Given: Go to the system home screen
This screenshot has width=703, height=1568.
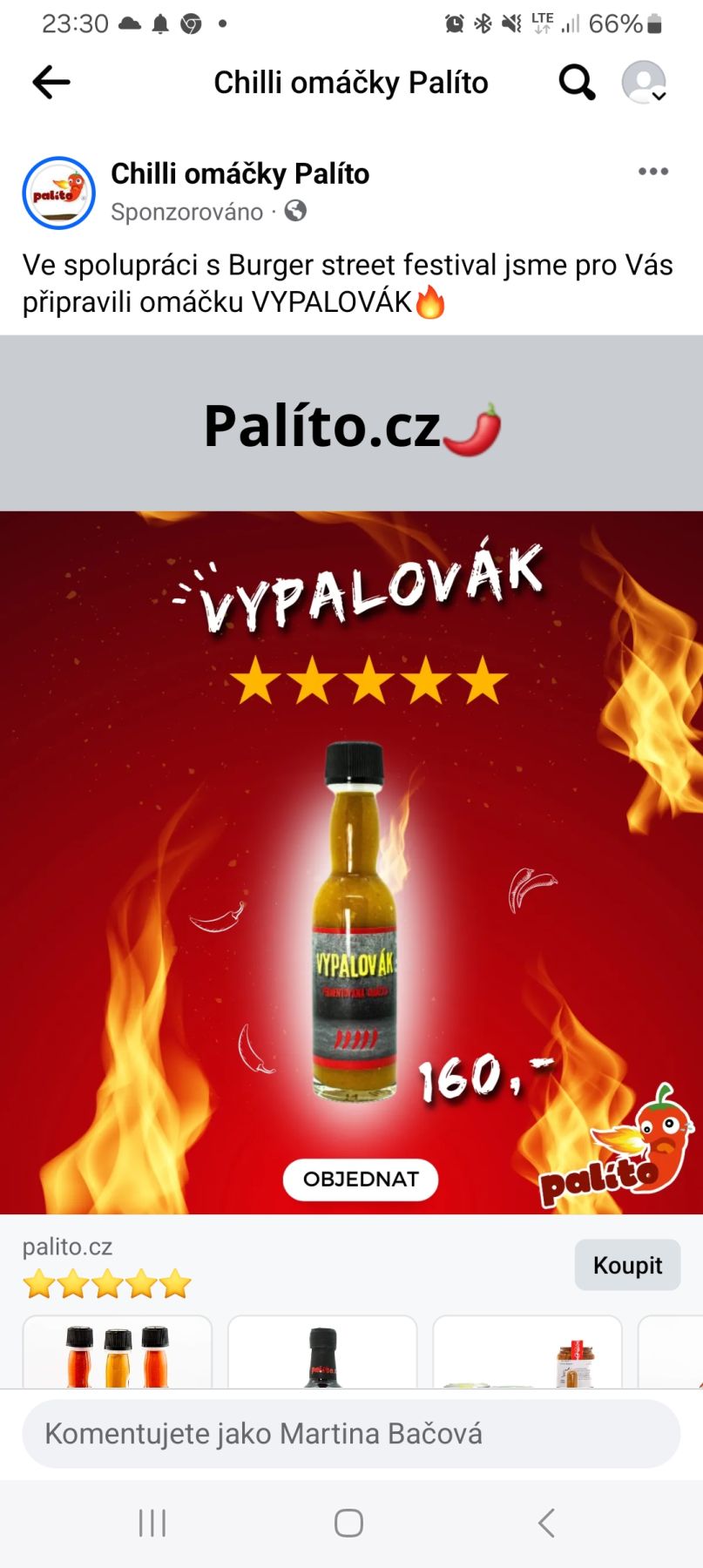Looking at the screenshot, I should point(348,1523).
